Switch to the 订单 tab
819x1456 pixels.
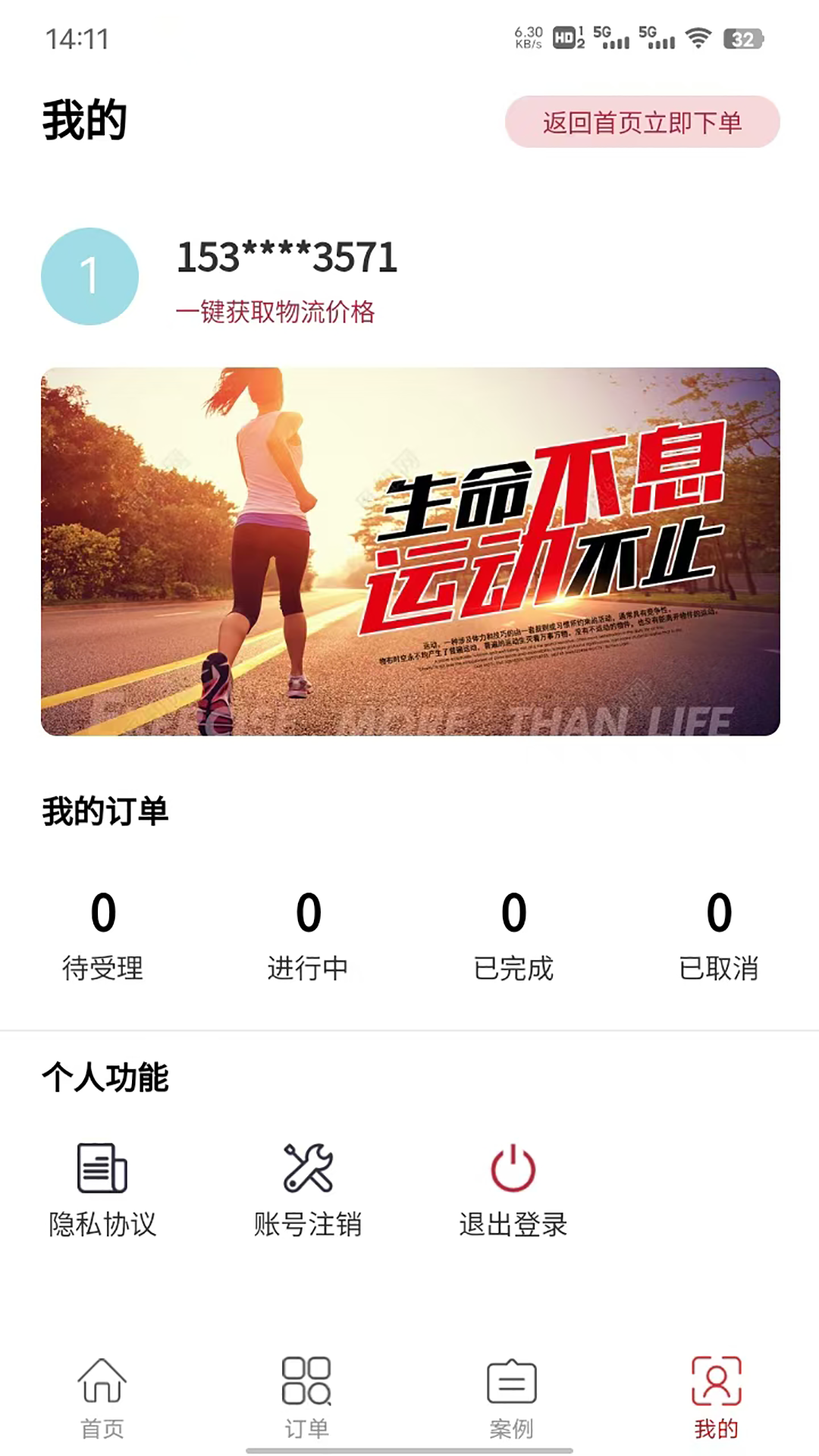pos(307,1398)
